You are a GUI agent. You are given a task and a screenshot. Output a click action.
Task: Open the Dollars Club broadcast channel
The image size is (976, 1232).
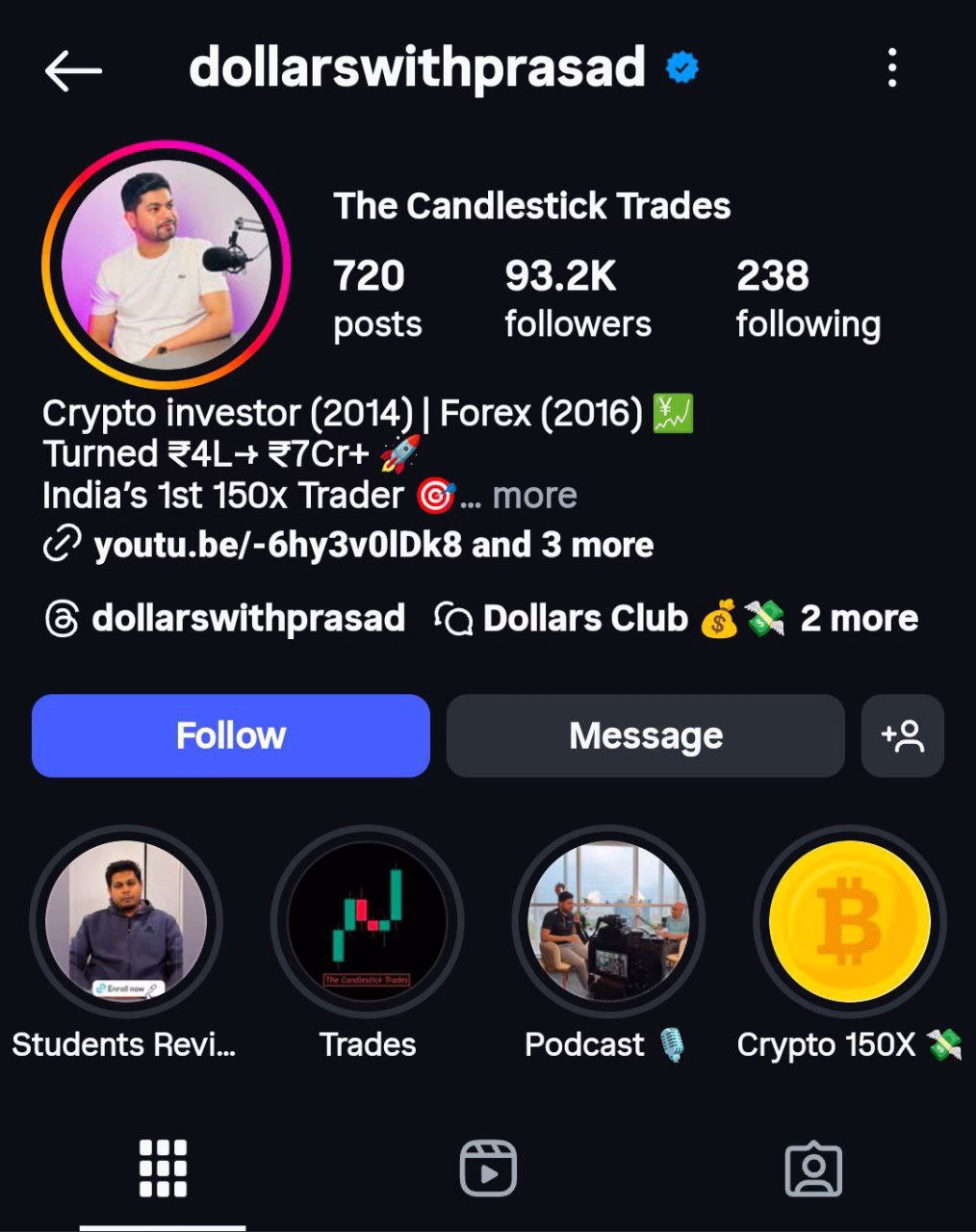587,619
